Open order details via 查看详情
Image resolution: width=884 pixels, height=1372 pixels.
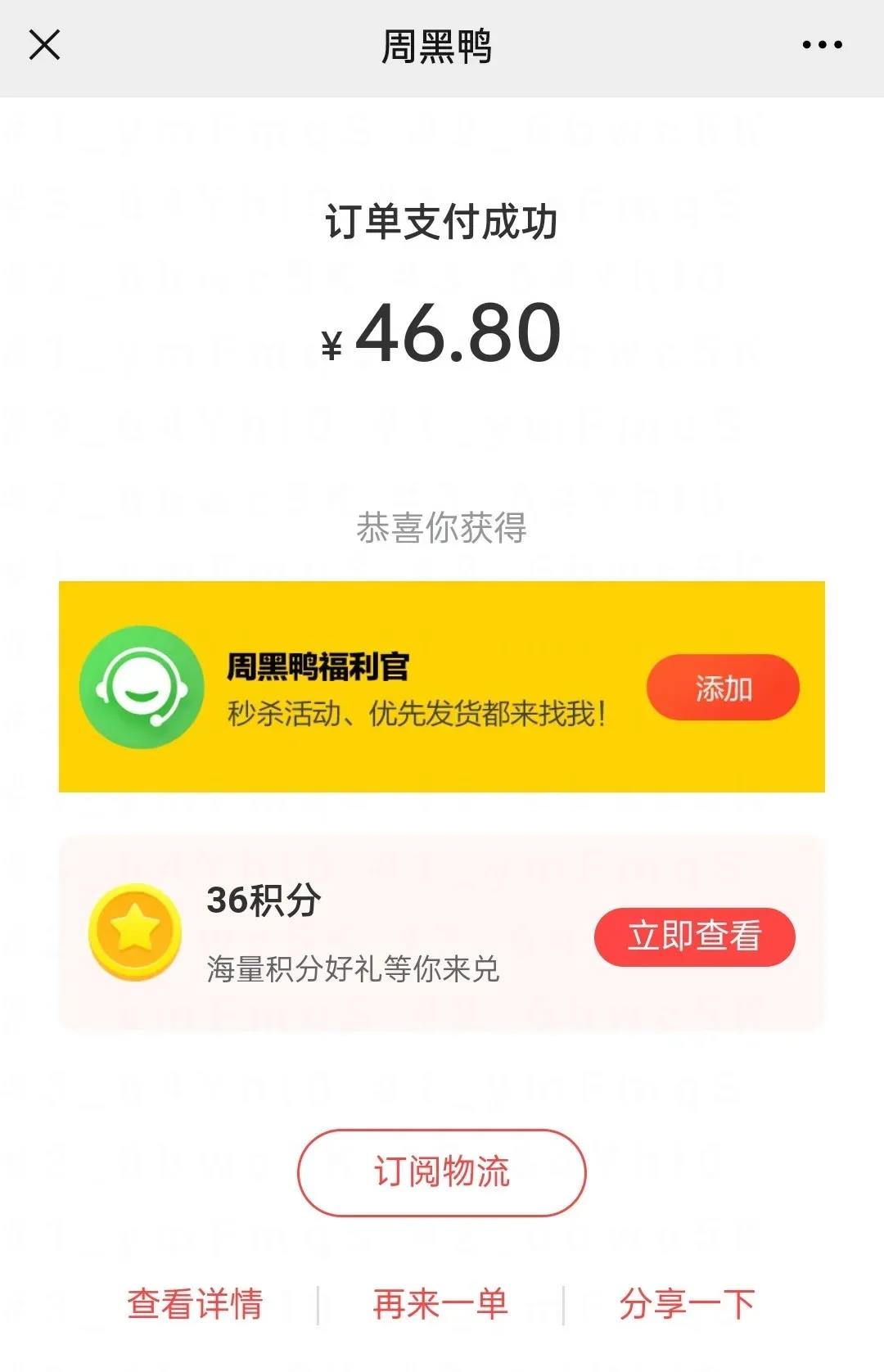coord(195,1303)
